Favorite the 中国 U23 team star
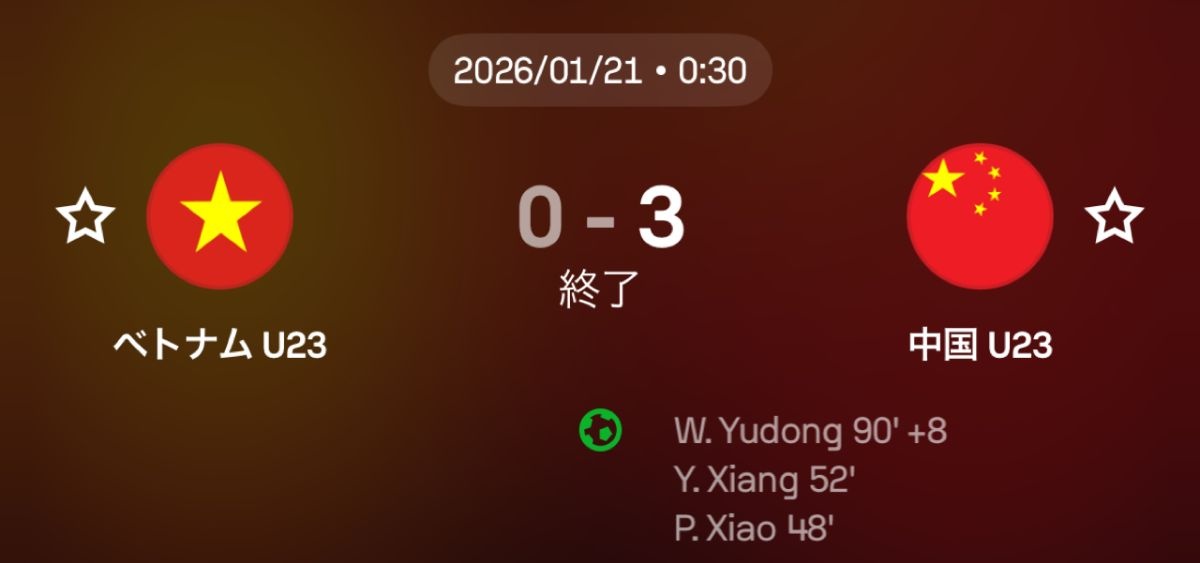1200x563 pixels. coord(1115,217)
